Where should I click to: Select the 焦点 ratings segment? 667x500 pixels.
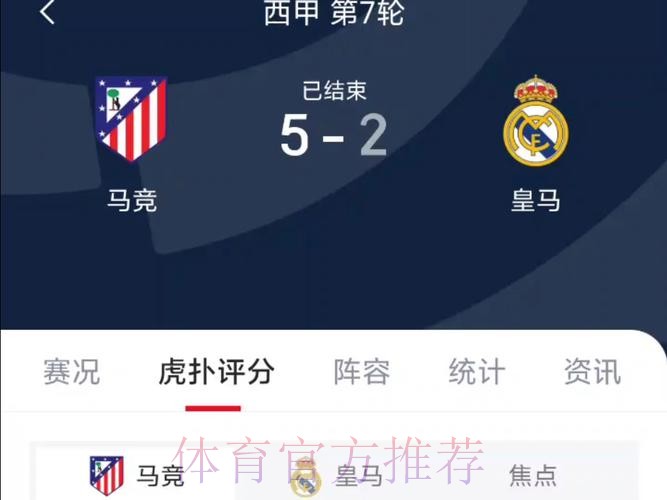click(x=533, y=475)
